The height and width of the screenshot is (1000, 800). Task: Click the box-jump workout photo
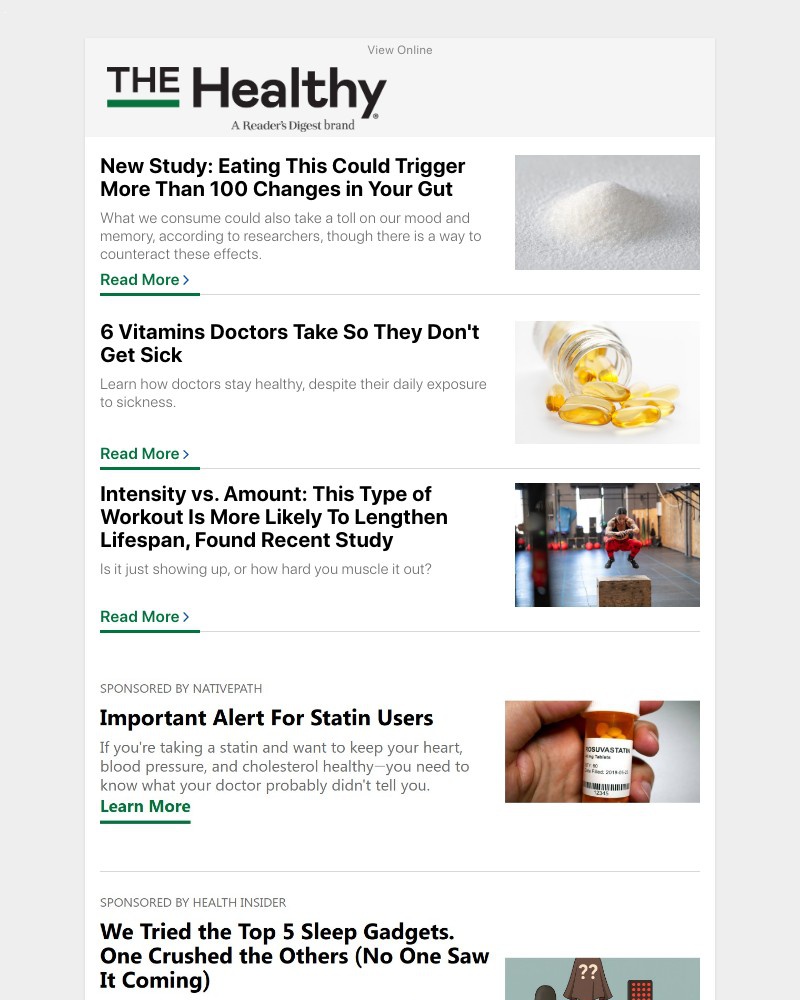point(606,545)
